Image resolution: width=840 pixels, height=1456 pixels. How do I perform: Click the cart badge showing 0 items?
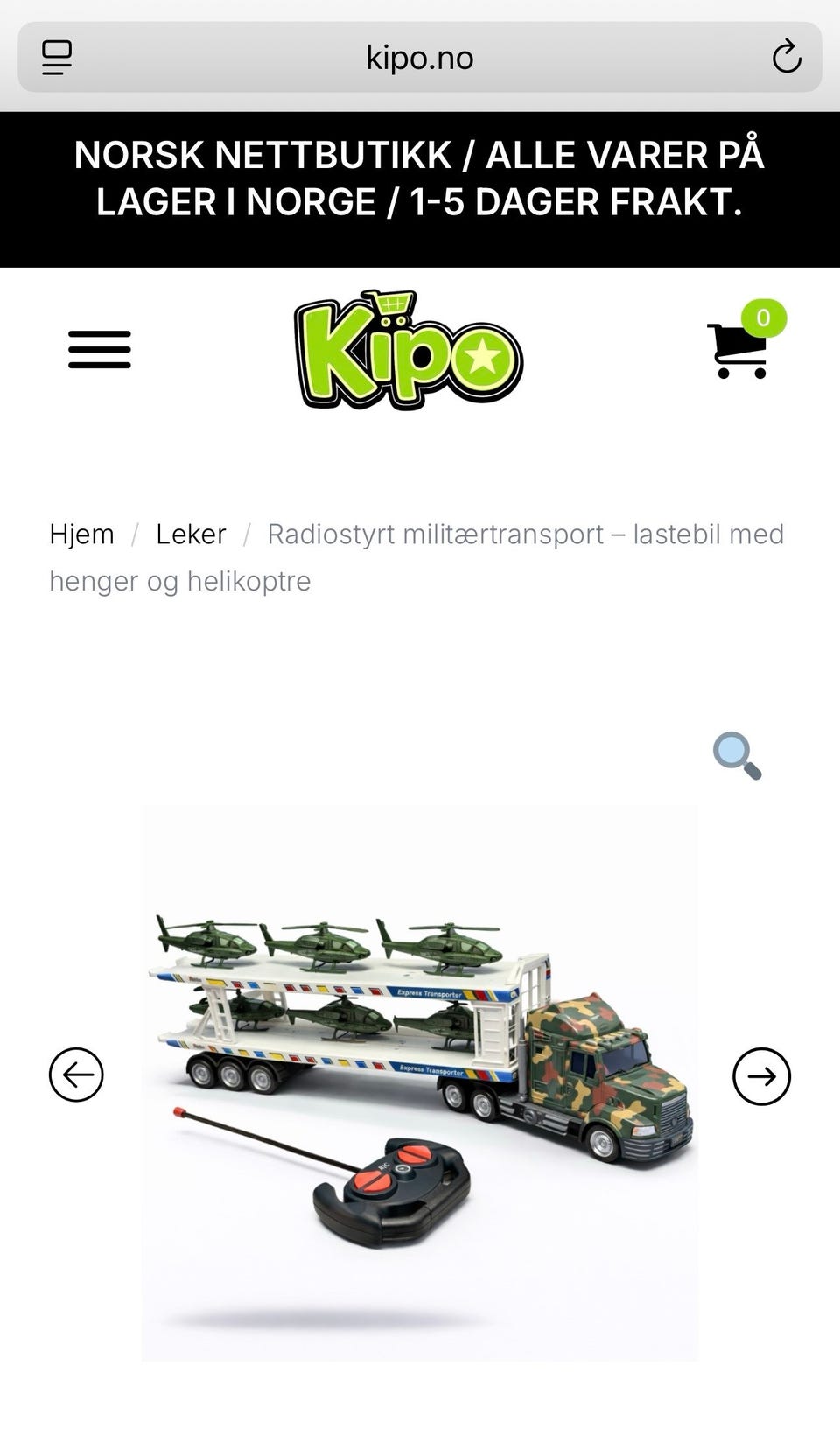tap(762, 318)
